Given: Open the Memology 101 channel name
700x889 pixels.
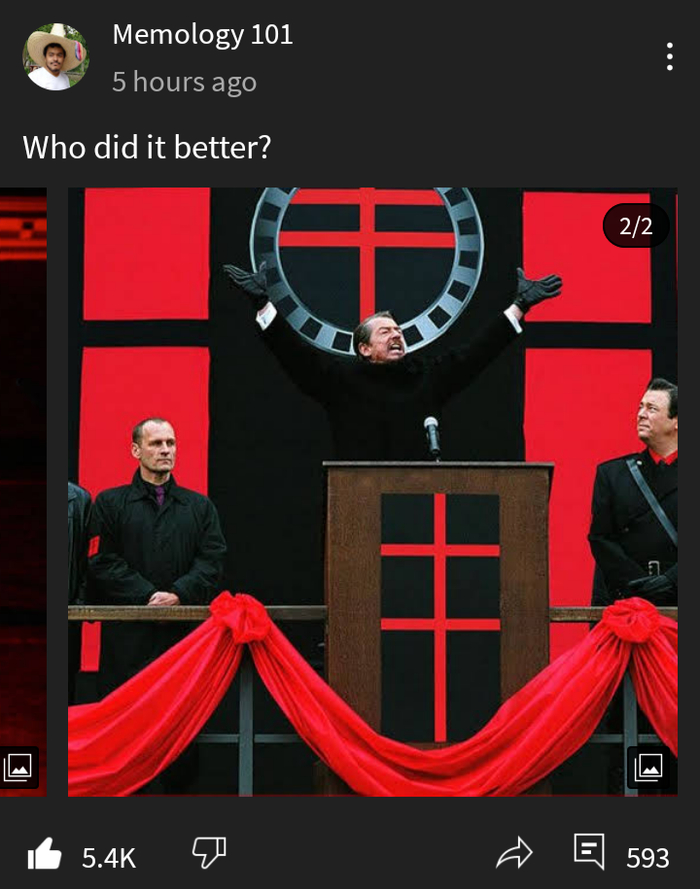Looking at the screenshot, I should tap(202, 35).
